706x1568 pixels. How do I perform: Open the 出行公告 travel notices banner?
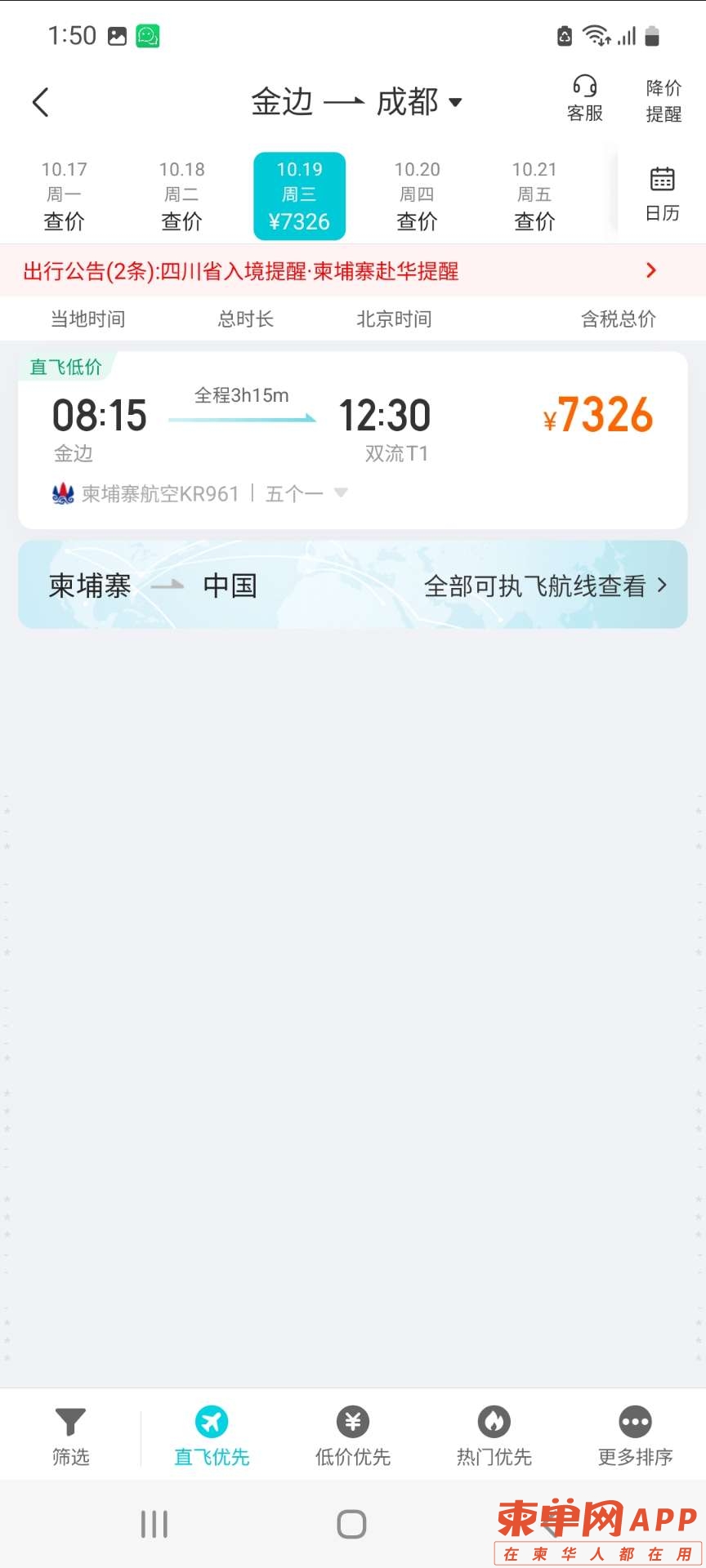click(353, 270)
